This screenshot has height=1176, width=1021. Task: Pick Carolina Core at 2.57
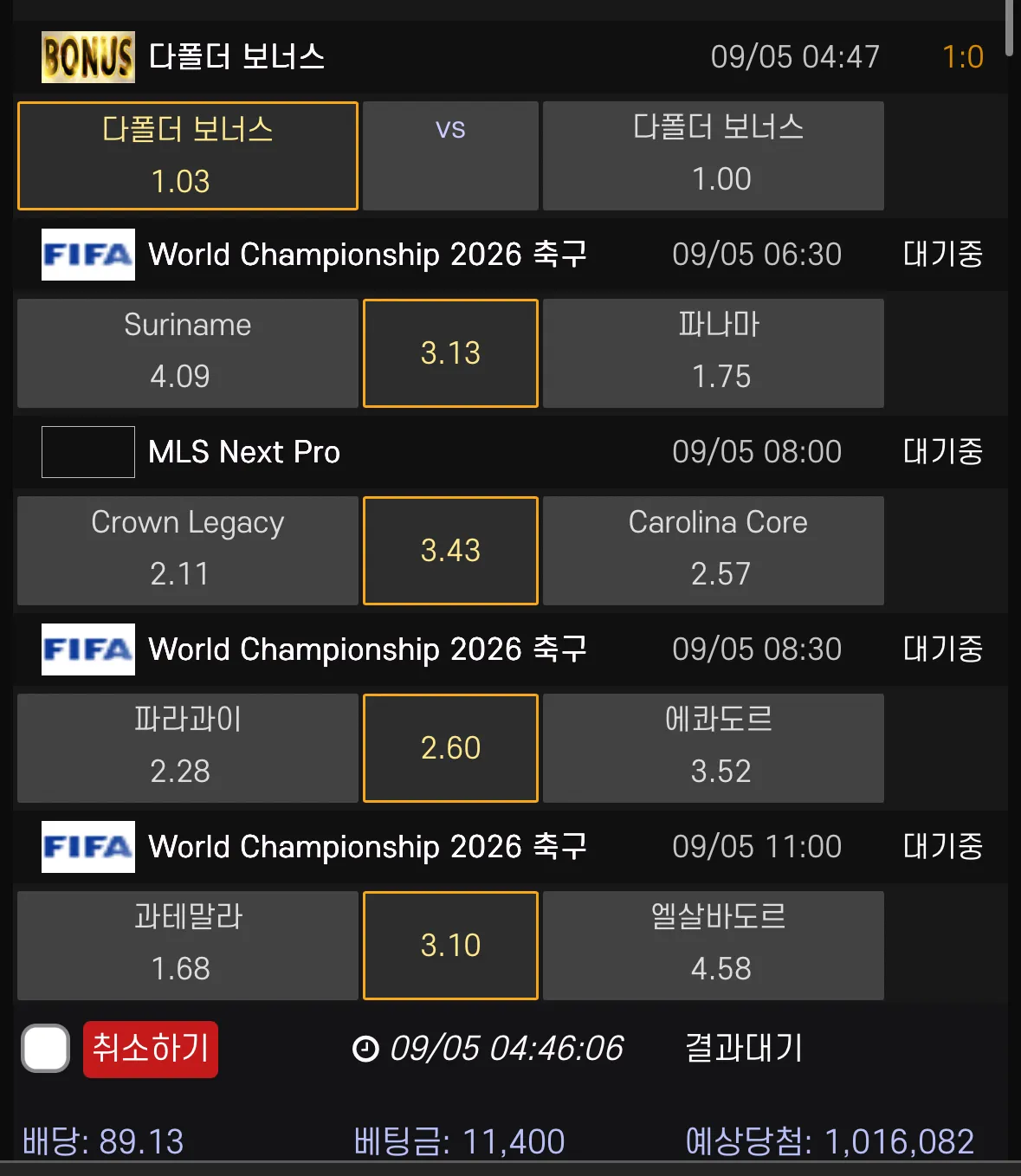(x=713, y=550)
